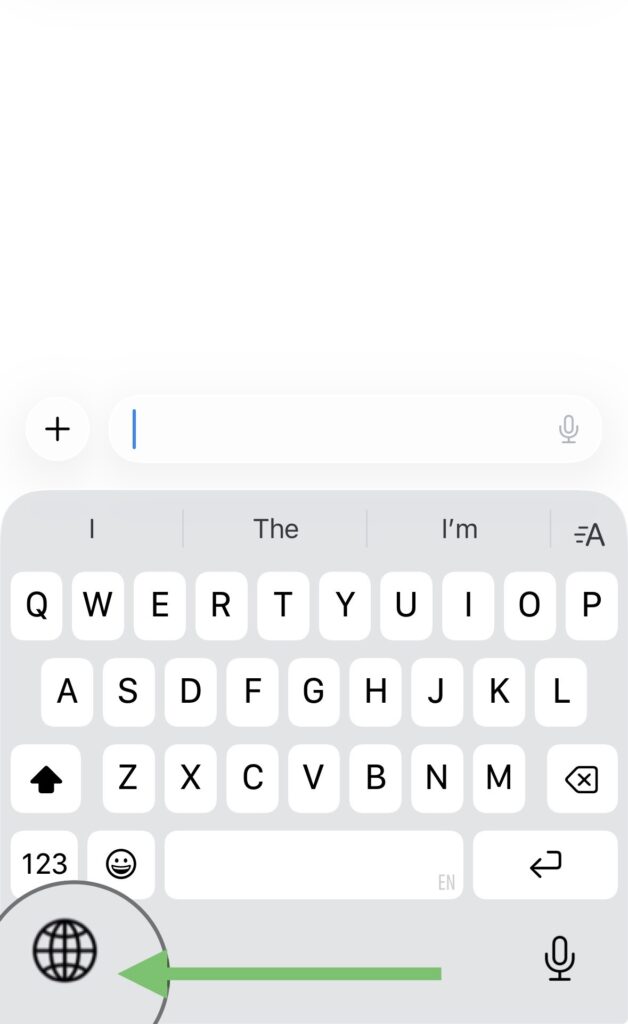Tap the space bar

[313, 864]
